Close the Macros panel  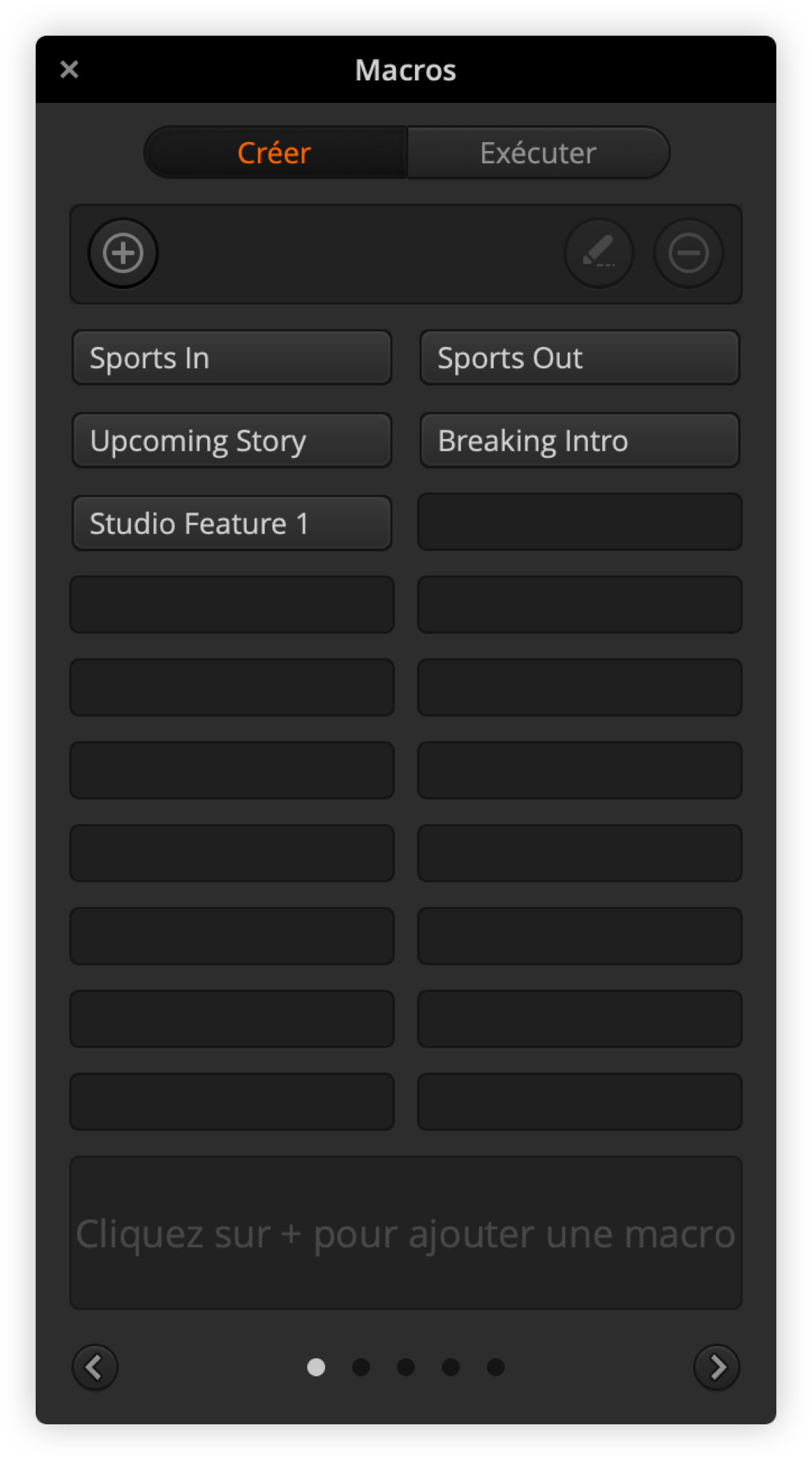click(x=69, y=69)
